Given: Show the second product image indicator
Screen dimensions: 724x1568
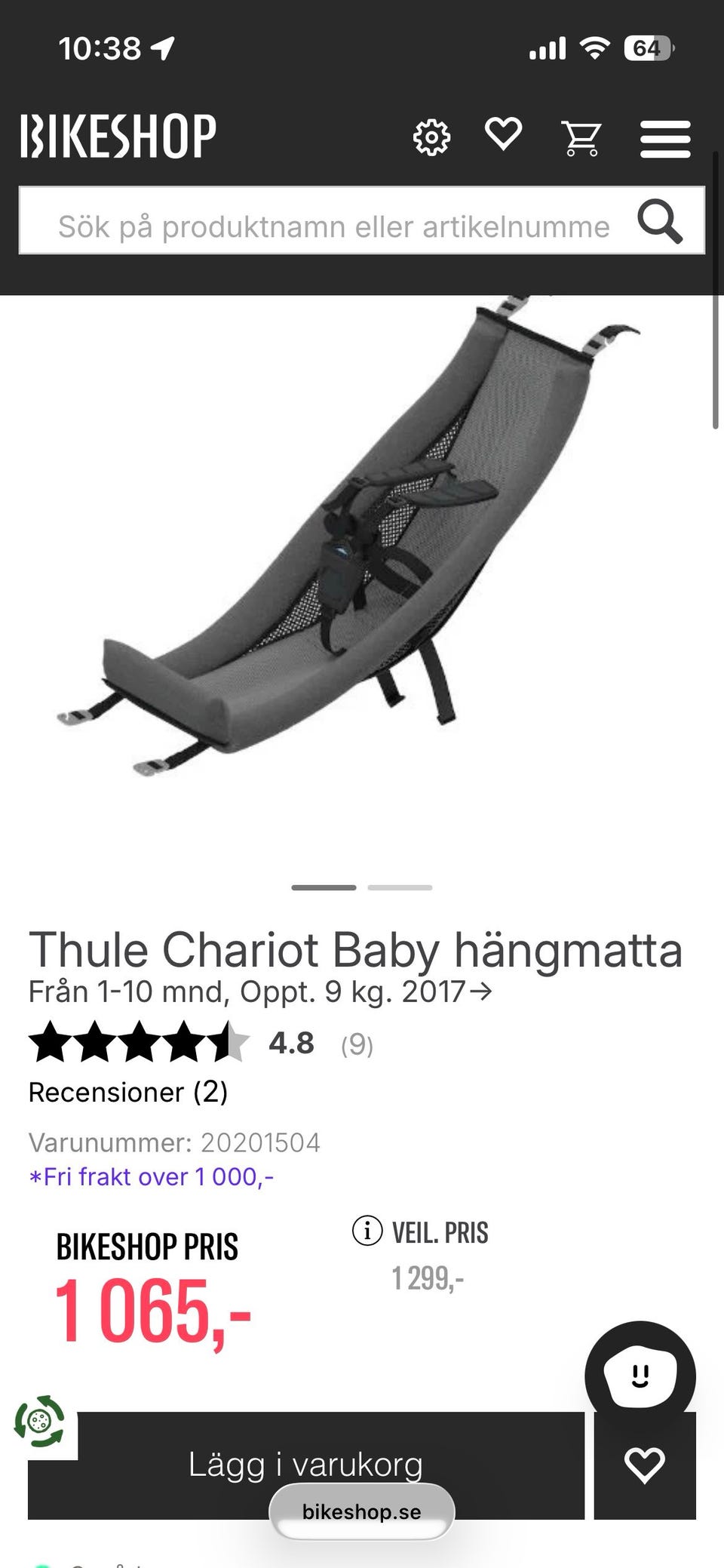Looking at the screenshot, I should point(400,887).
